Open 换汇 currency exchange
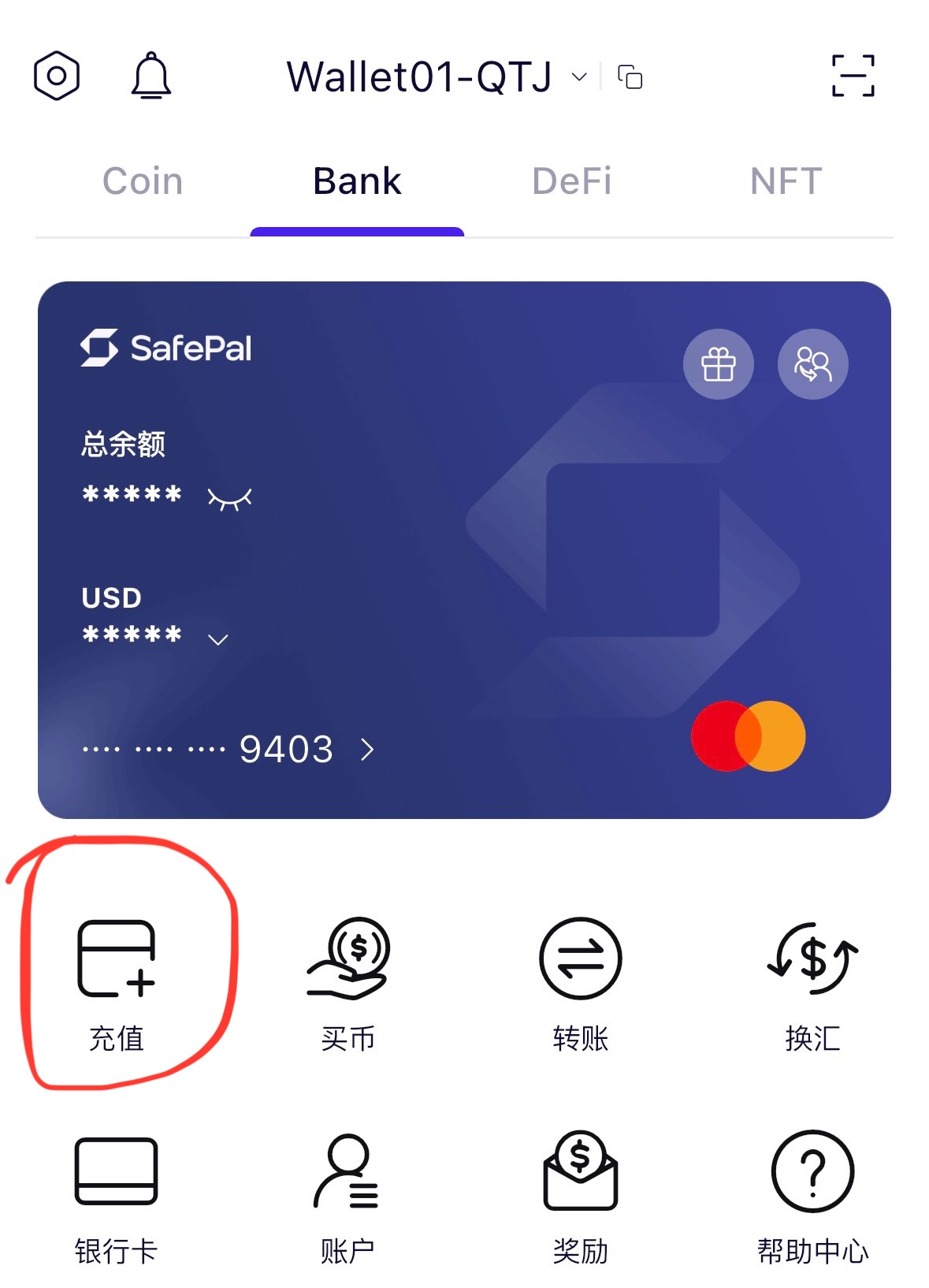 812,981
